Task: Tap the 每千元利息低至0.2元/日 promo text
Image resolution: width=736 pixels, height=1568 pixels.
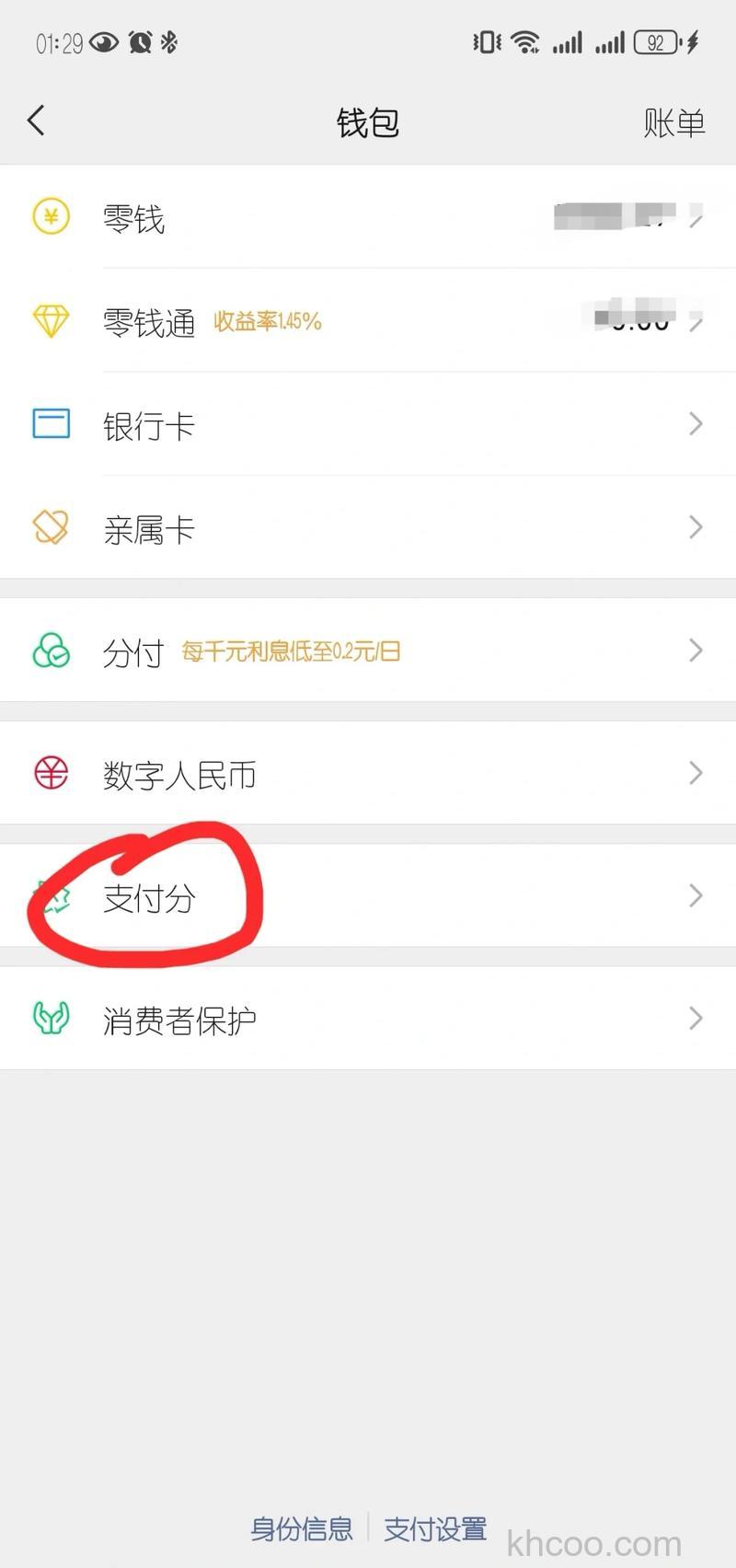Action: pyautogui.click(x=294, y=650)
